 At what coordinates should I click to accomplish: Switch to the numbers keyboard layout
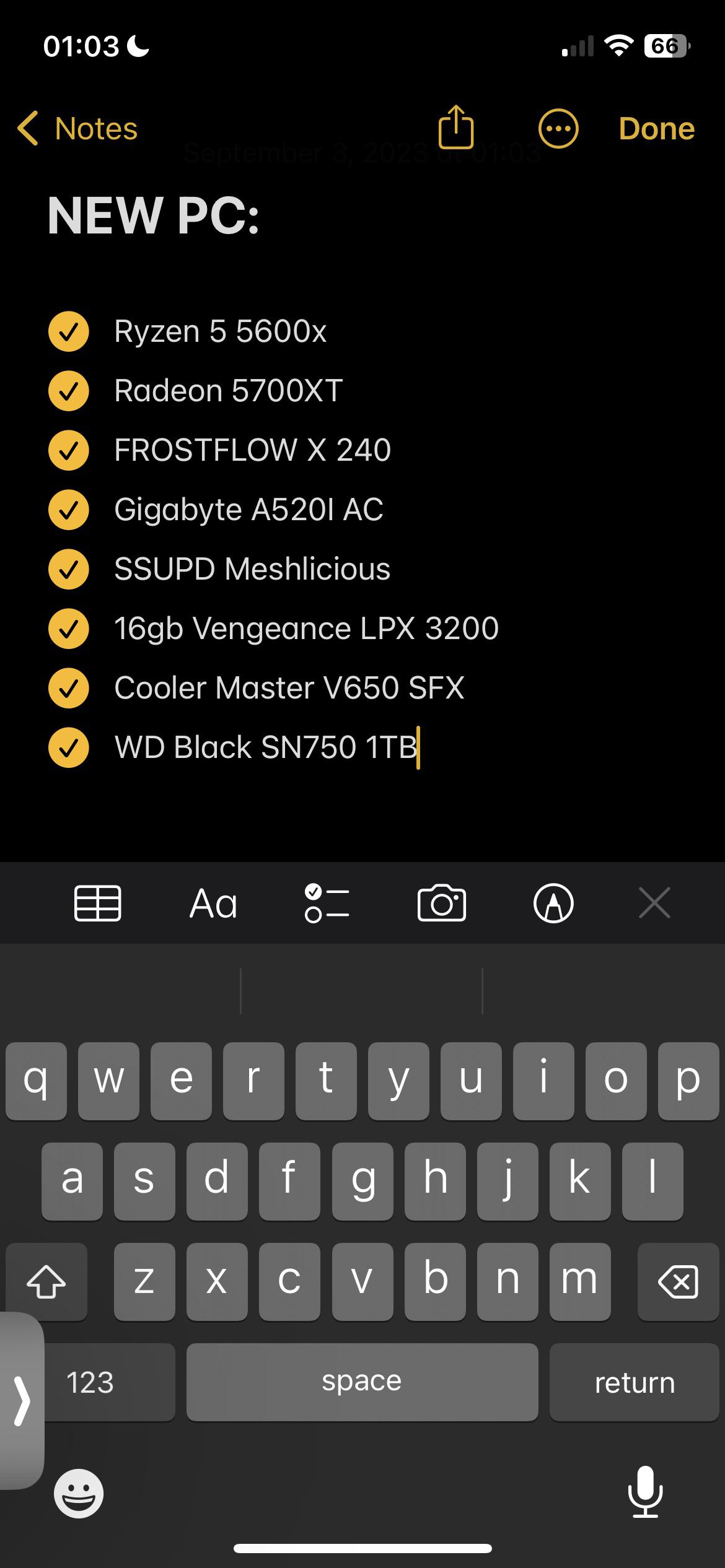[92, 1382]
